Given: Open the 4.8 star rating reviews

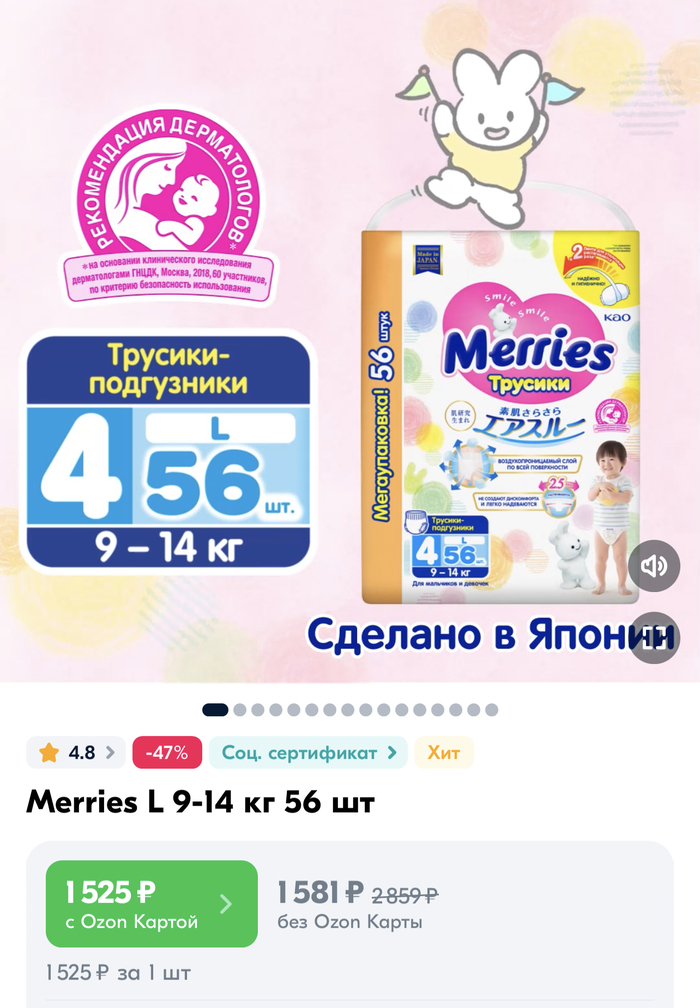Looking at the screenshot, I should coord(76,753).
